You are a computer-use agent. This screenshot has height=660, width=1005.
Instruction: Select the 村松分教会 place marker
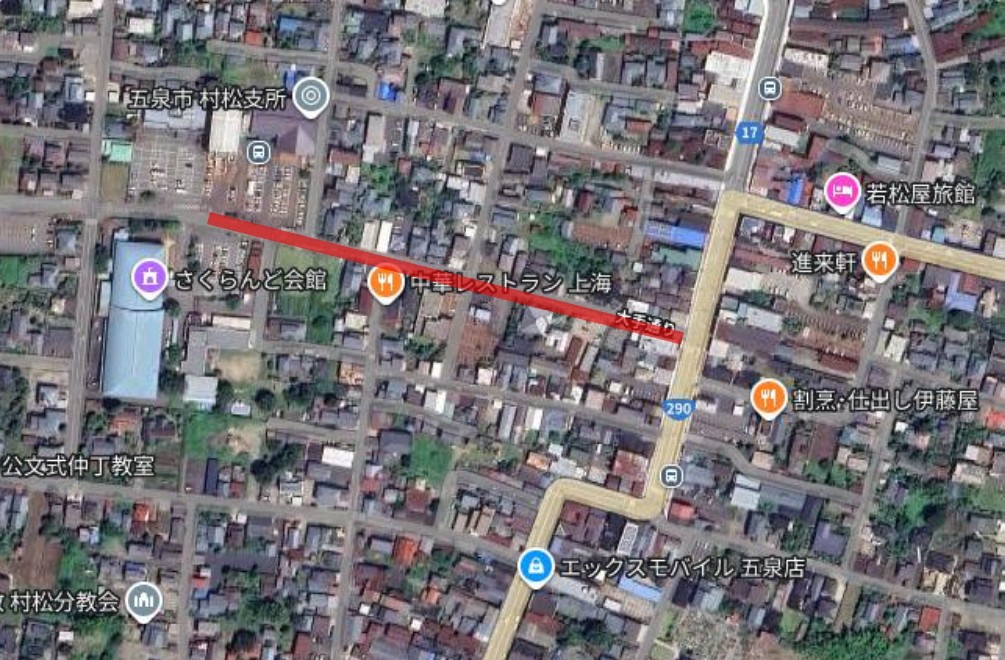click(144, 600)
